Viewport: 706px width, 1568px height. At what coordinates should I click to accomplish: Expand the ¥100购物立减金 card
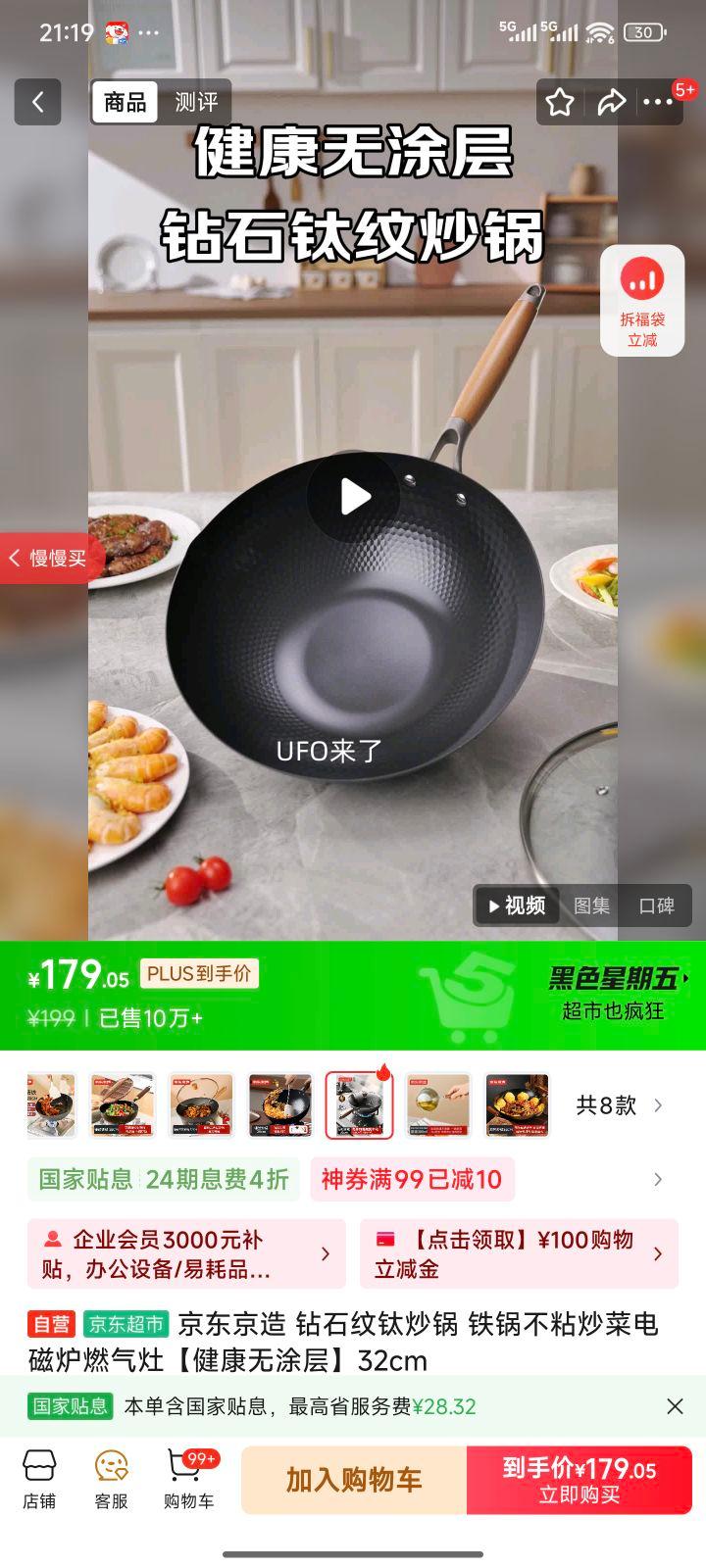[518, 1253]
